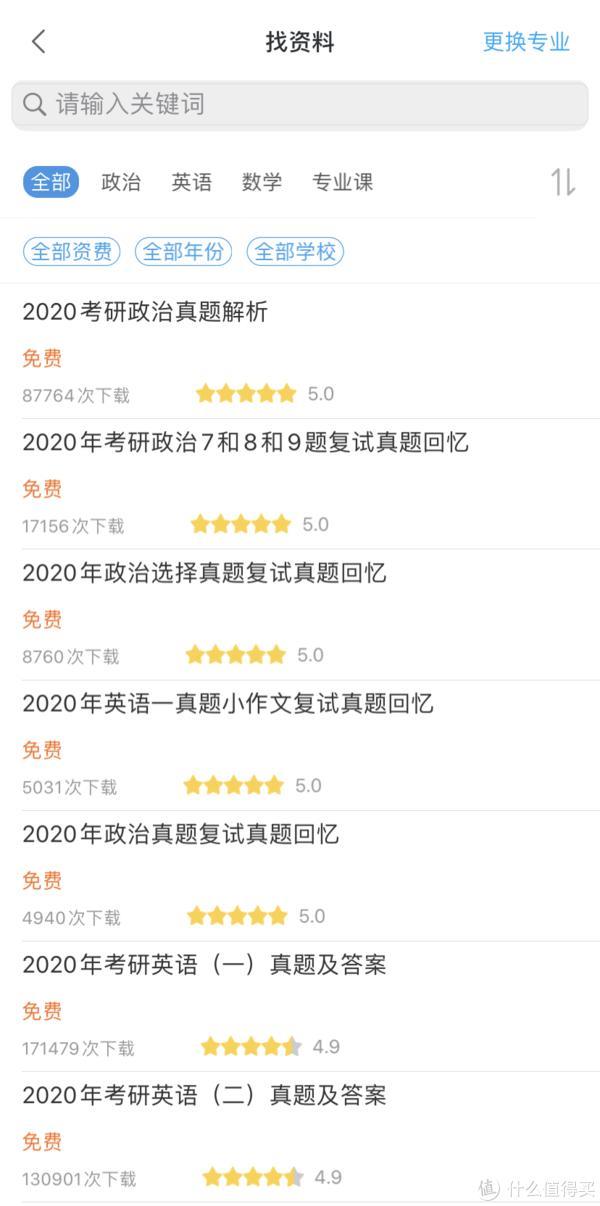Open the sort order arrows icon
600x1206 pixels.
tap(563, 182)
